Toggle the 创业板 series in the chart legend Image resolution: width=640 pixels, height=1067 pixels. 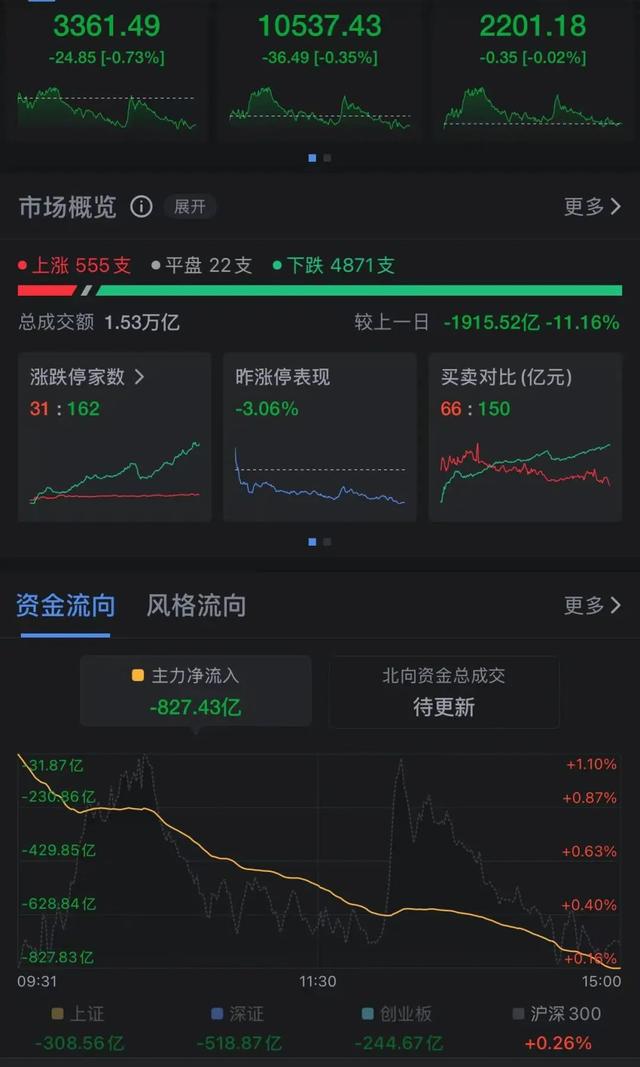tap(398, 1014)
